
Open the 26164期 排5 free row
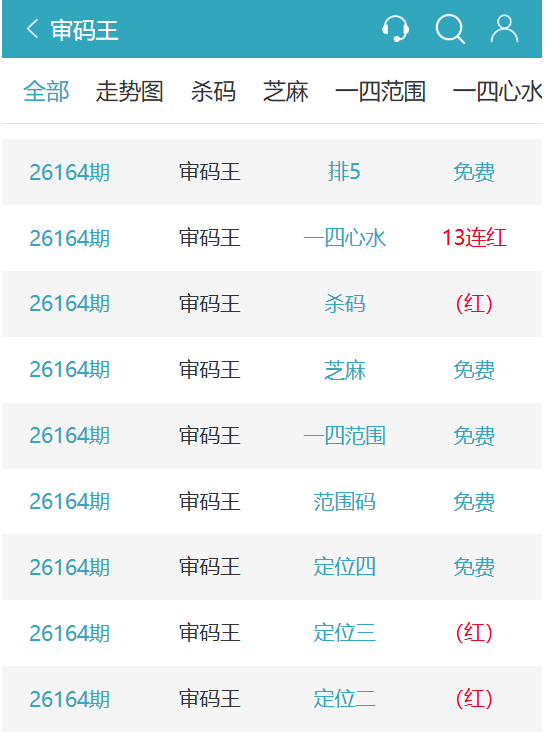(272, 172)
